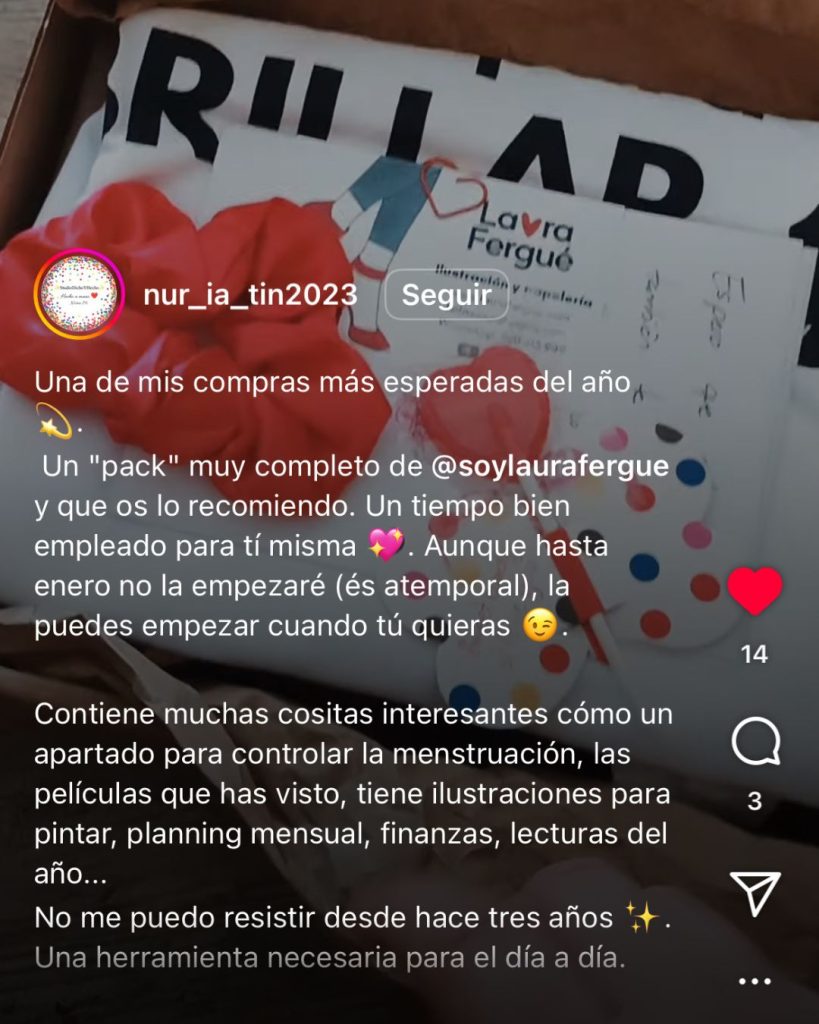Open nur_ia_tin2023's profile picture
Image resolution: width=819 pixels, height=1024 pixels.
[78, 294]
